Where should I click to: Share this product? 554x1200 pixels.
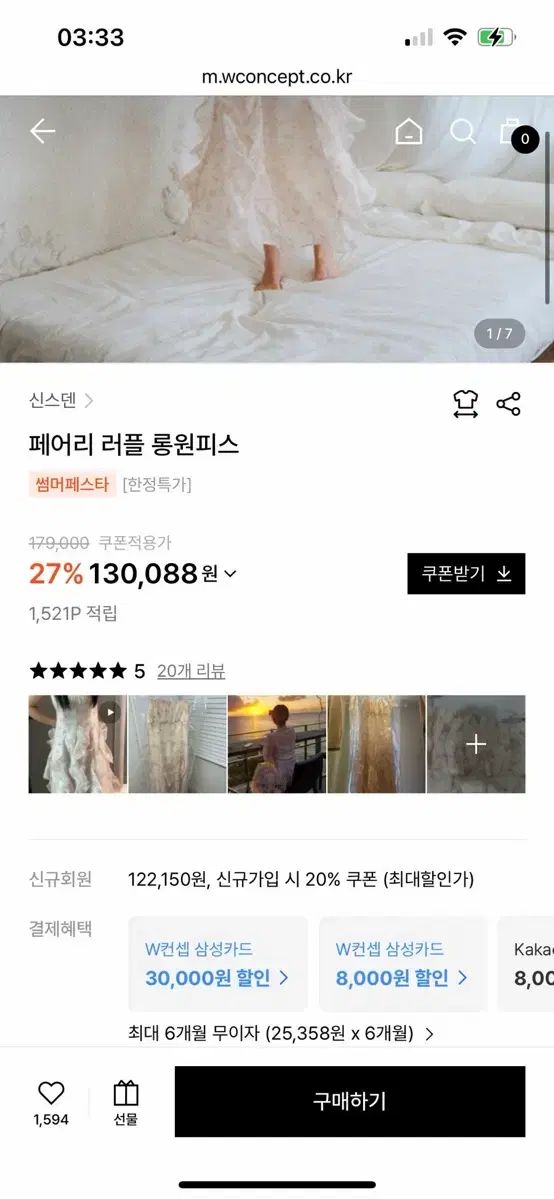click(x=509, y=404)
